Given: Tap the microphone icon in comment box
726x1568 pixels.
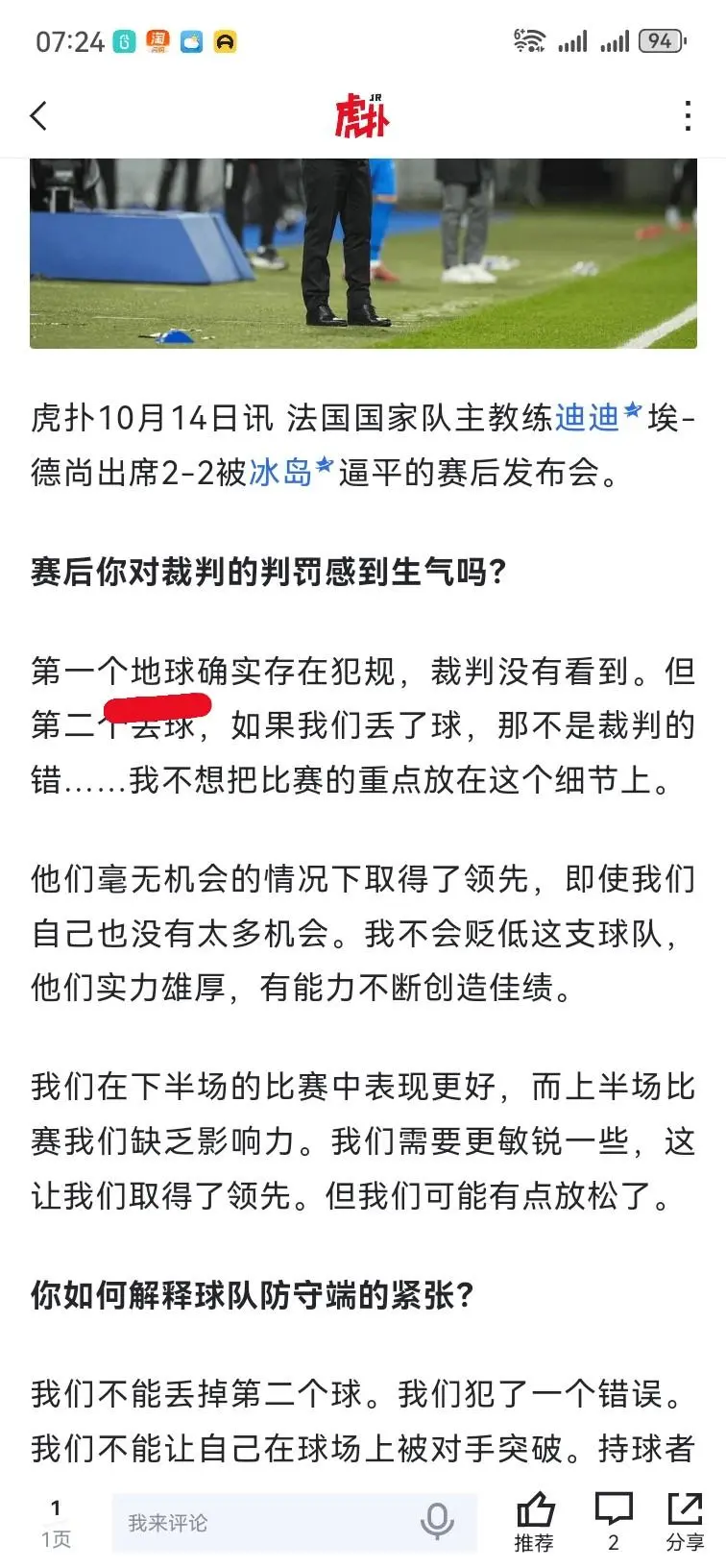Looking at the screenshot, I should (437, 1522).
